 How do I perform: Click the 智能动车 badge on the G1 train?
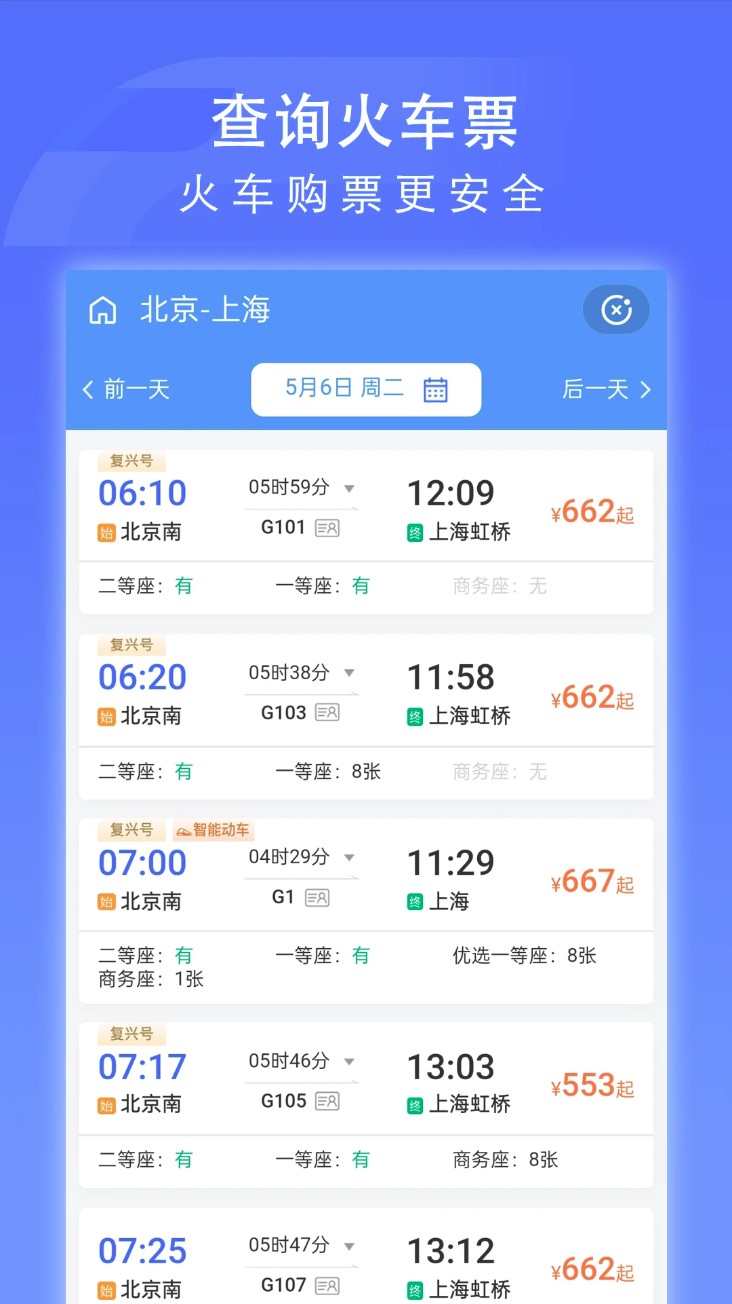click(213, 830)
